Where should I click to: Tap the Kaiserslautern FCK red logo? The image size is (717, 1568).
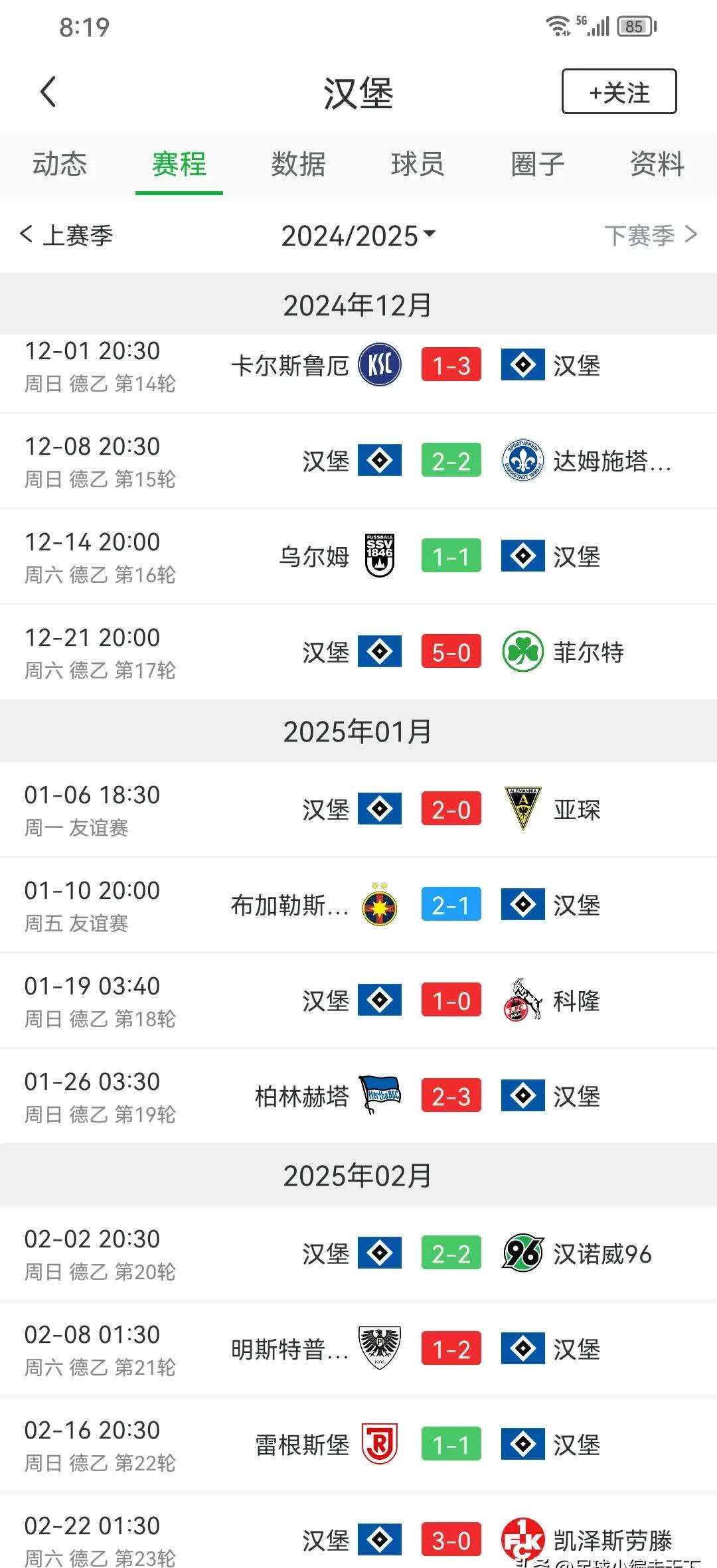522,1539
